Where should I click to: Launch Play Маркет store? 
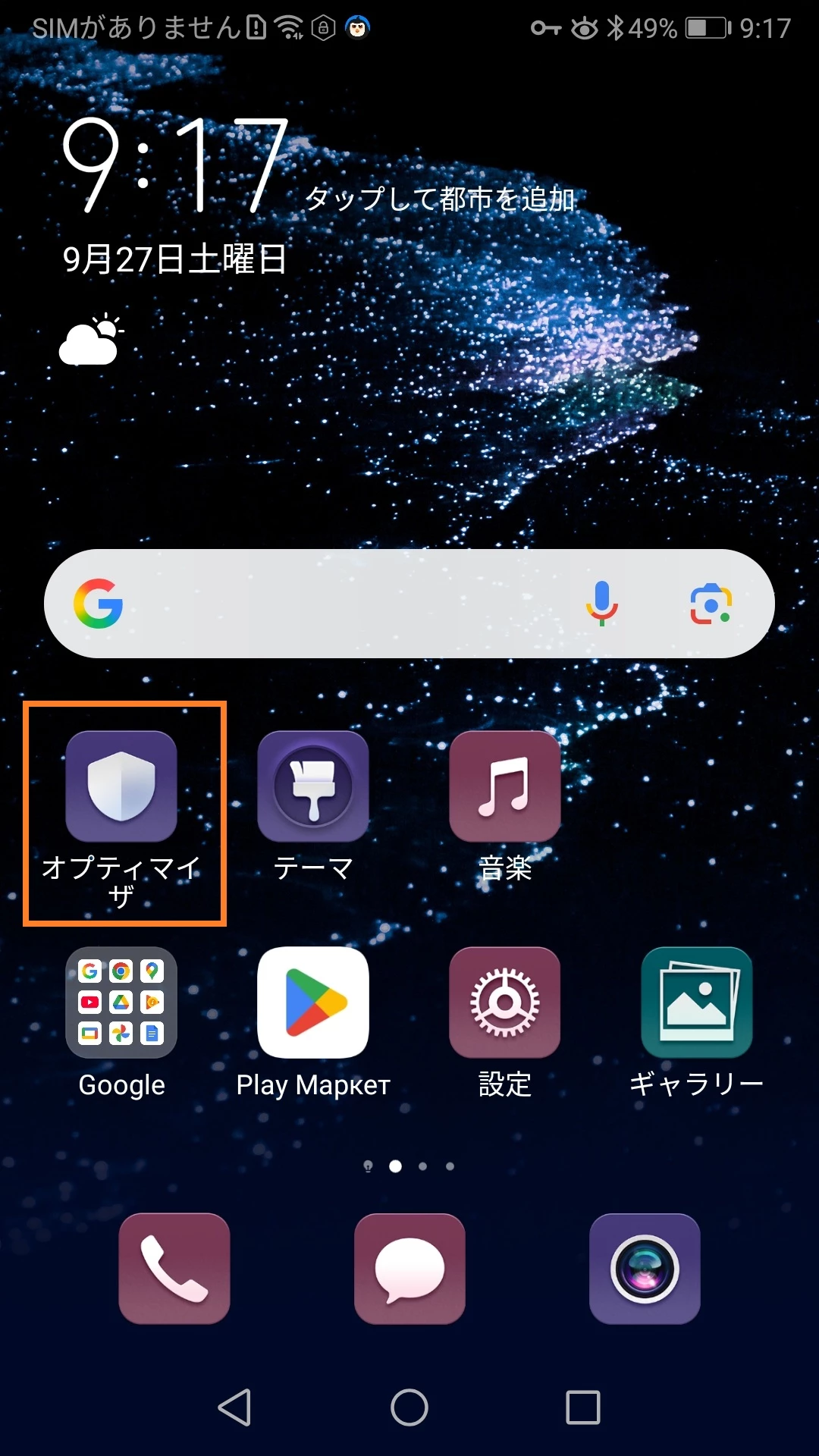(x=313, y=1003)
